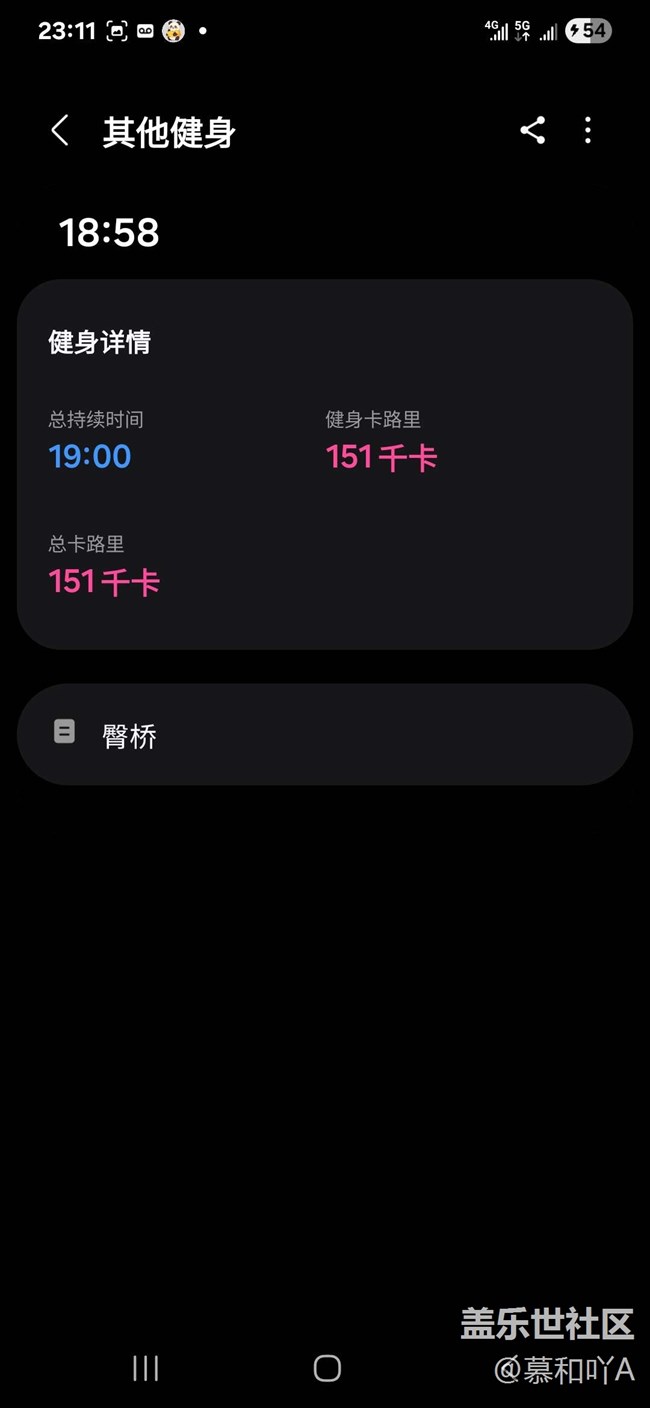650x1408 pixels.
Task: Go back from 其他健身 page
Action: click(x=60, y=130)
